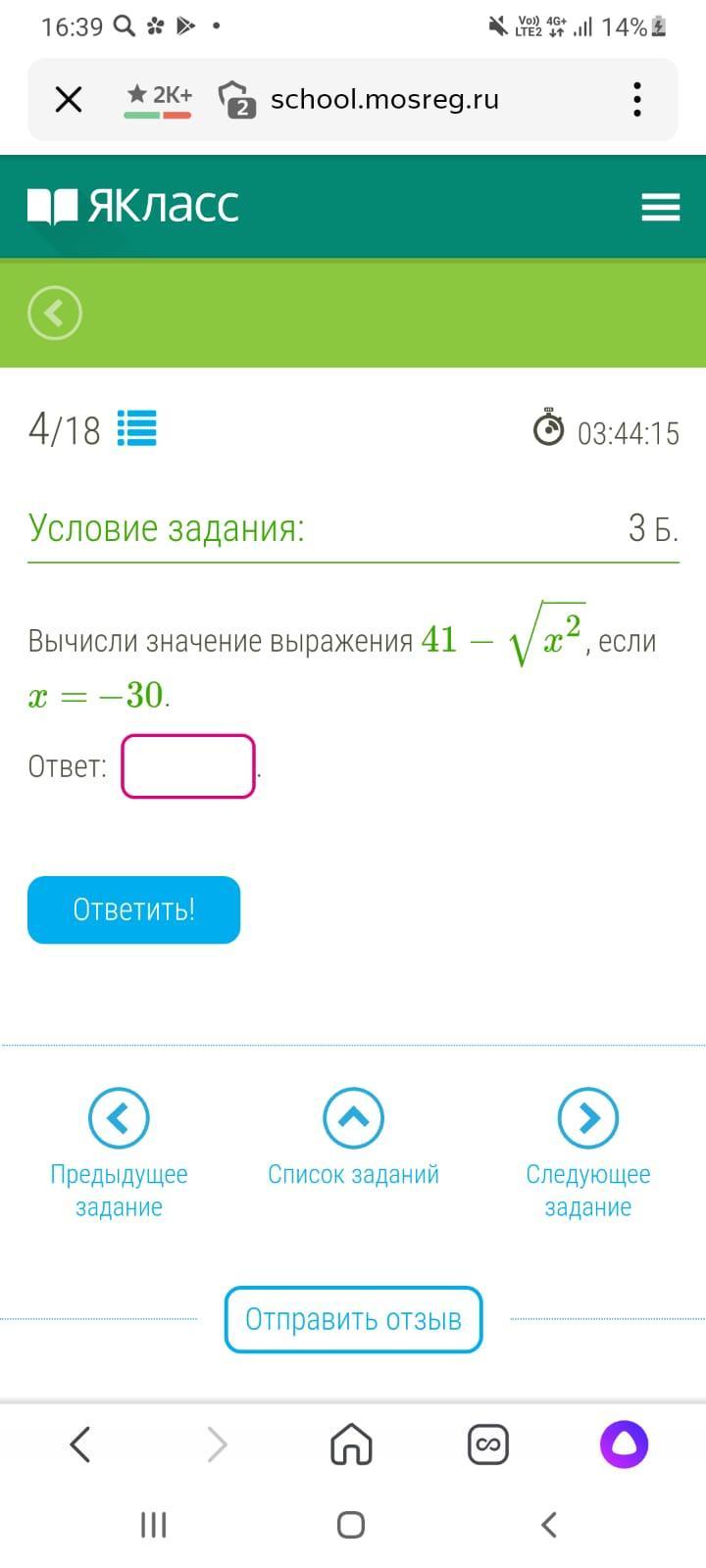
Task: Open system recent apps
Action: coord(154,1525)
